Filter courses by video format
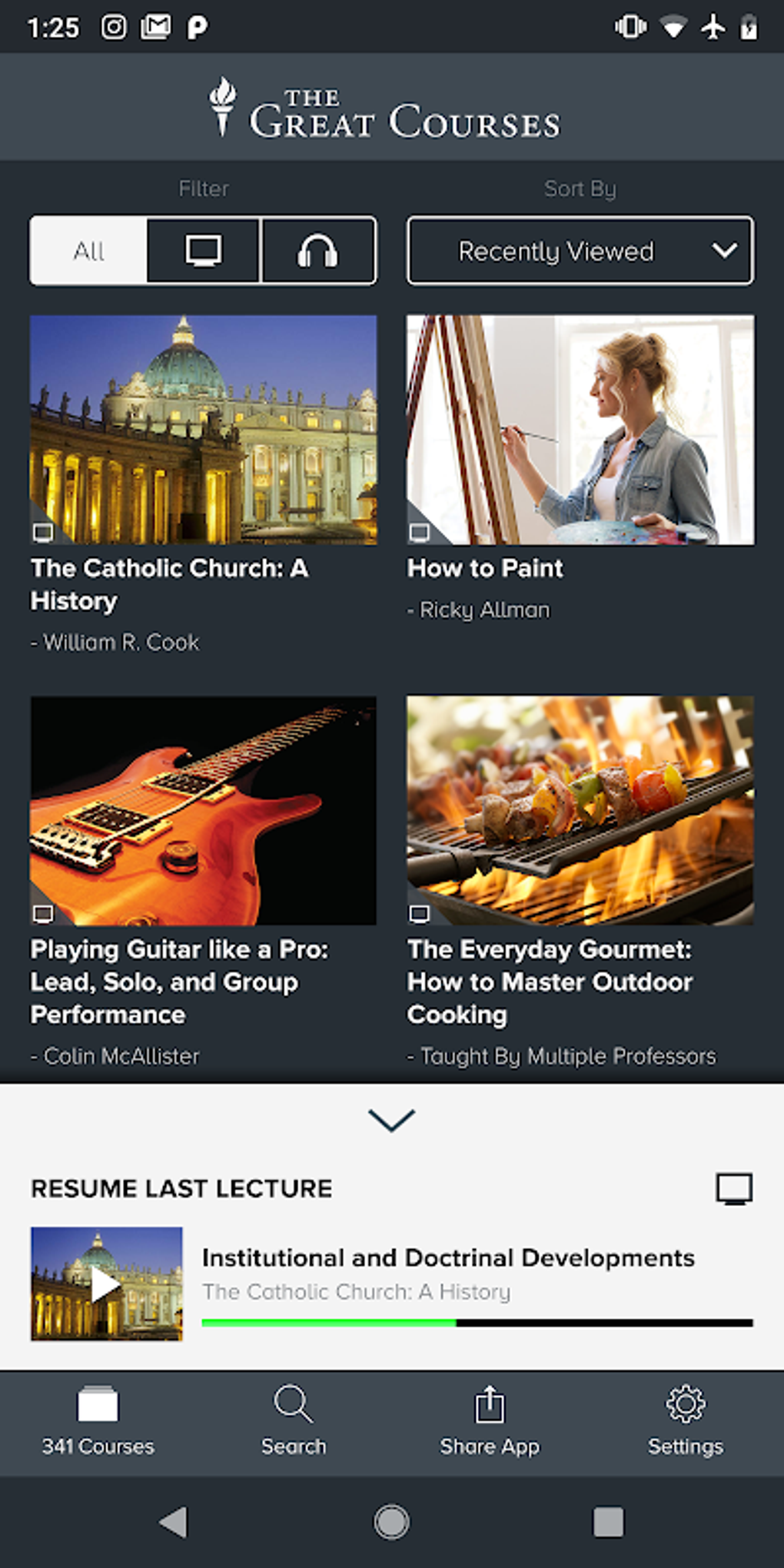This screenshot has width=784, height=1568. point(204,251)
